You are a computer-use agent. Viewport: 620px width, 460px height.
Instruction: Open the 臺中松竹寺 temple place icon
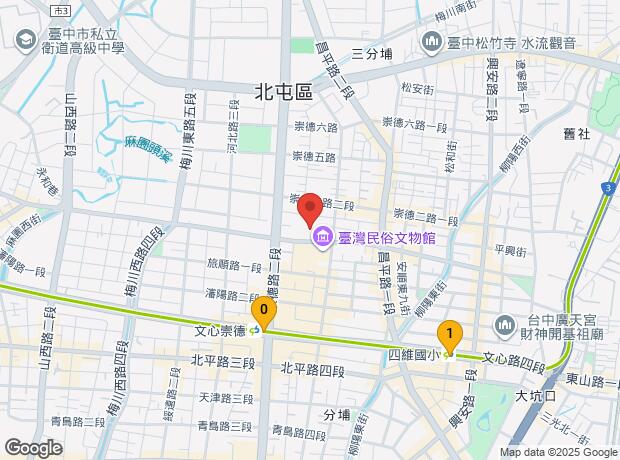pos(432,42)
